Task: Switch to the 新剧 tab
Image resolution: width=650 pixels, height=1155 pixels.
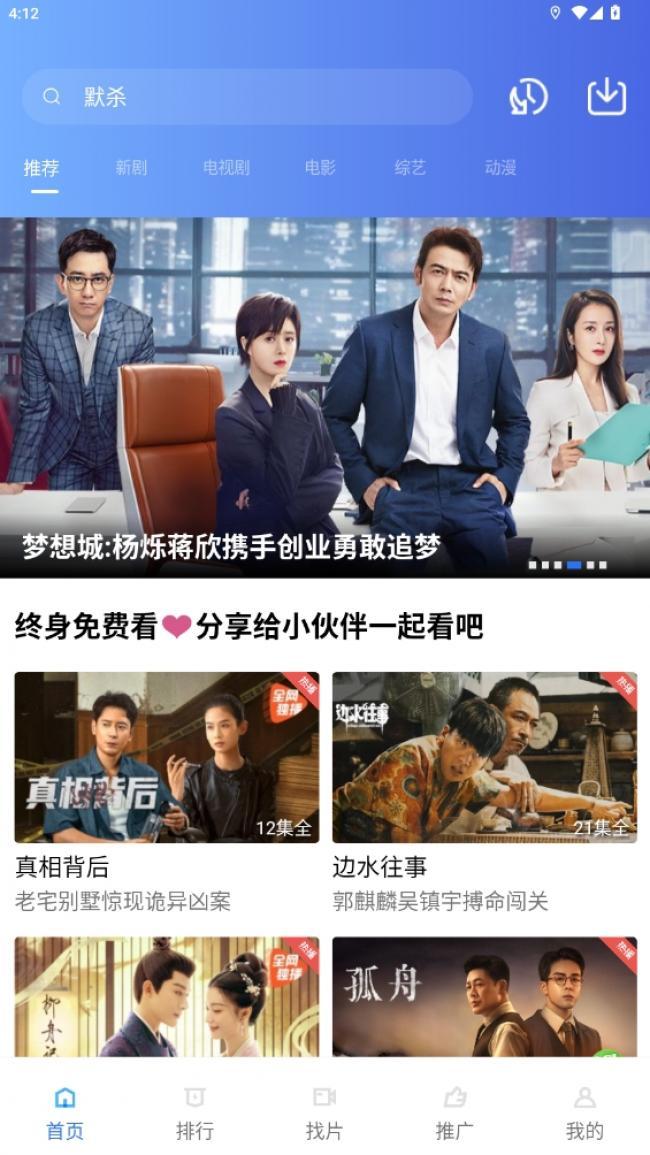Action: pos(131,168)
